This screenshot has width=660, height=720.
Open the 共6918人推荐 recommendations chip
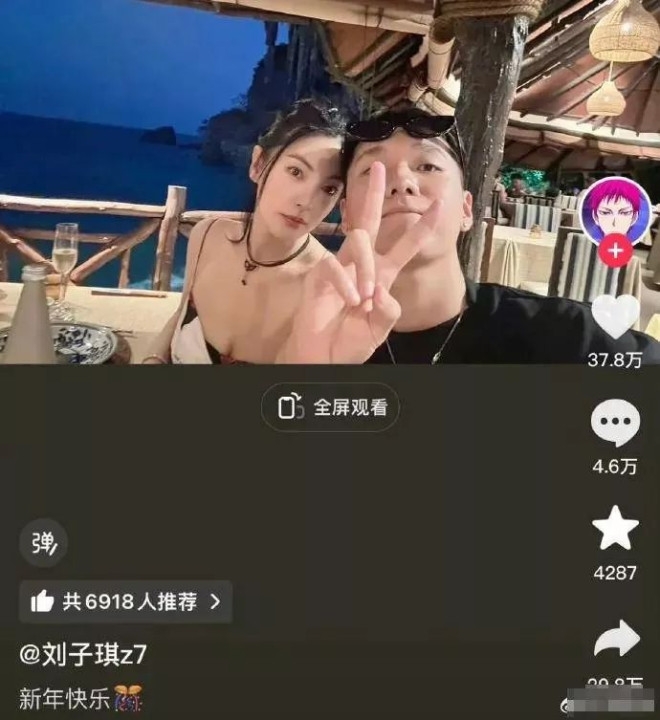pyautogui.click(x=126, y=601)
